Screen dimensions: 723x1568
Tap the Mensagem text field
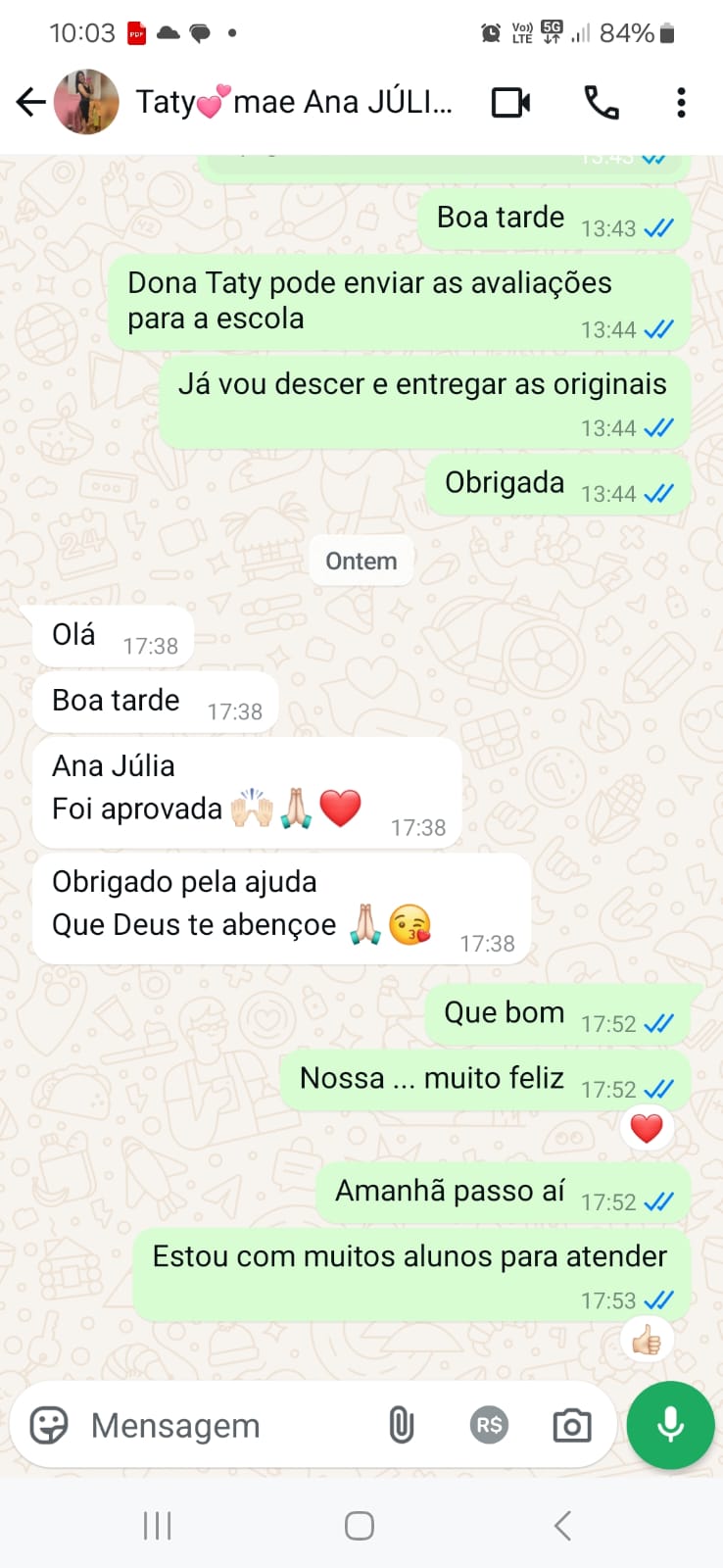[x=225, y=1426]
